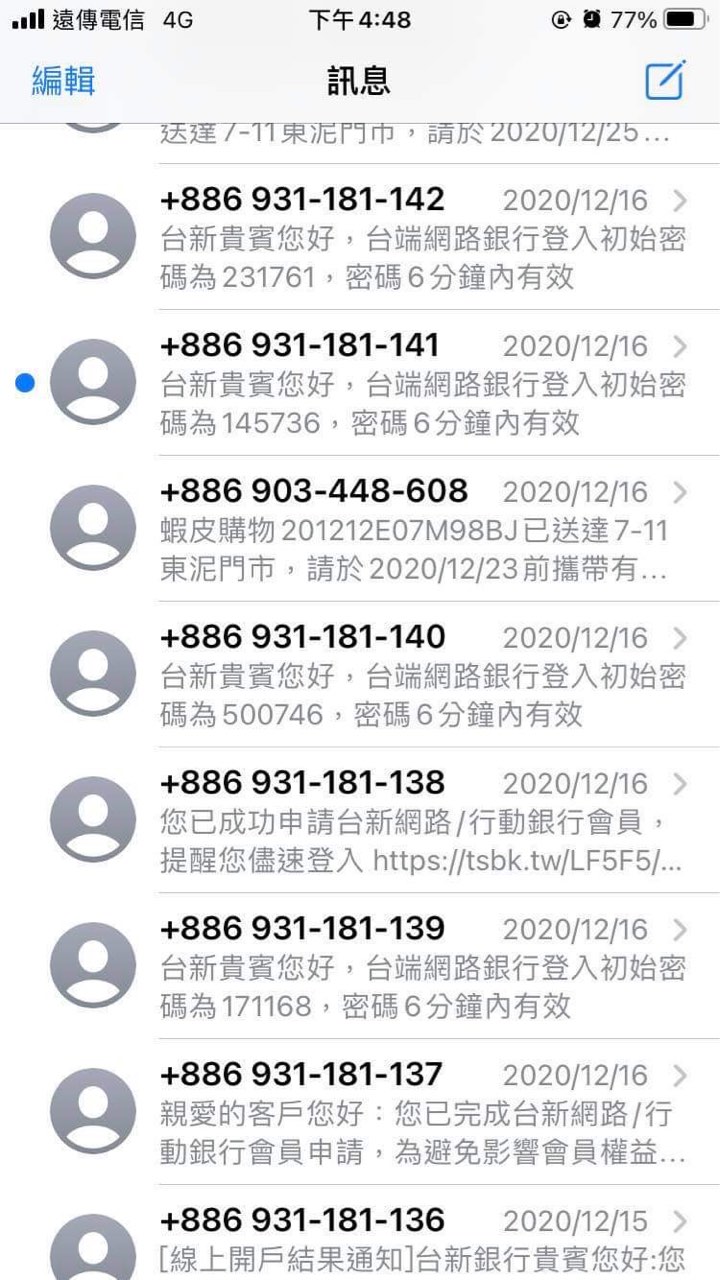
Task: Open the thread from +886 931-181-142
Action: tap(420, 237)
